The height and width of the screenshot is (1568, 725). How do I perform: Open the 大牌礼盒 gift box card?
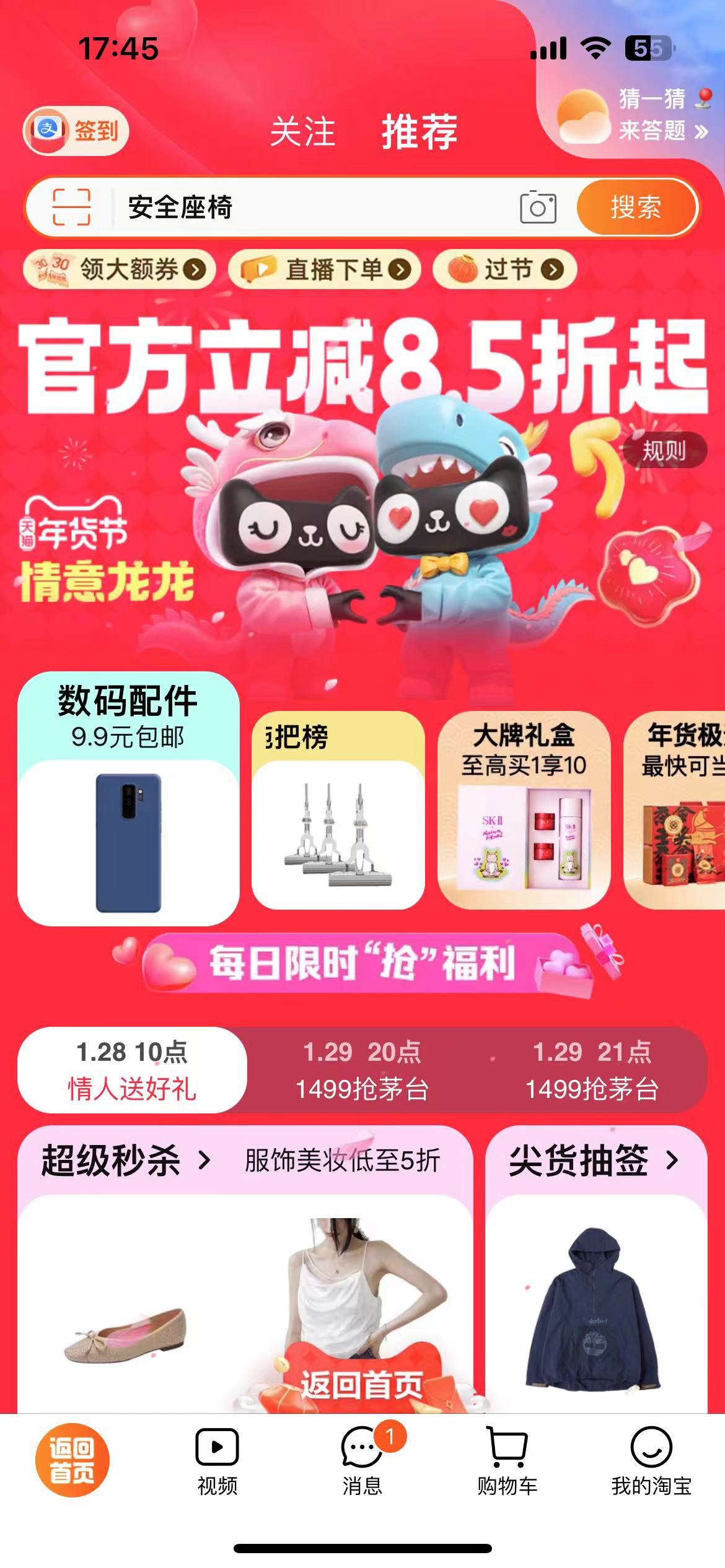524,810
